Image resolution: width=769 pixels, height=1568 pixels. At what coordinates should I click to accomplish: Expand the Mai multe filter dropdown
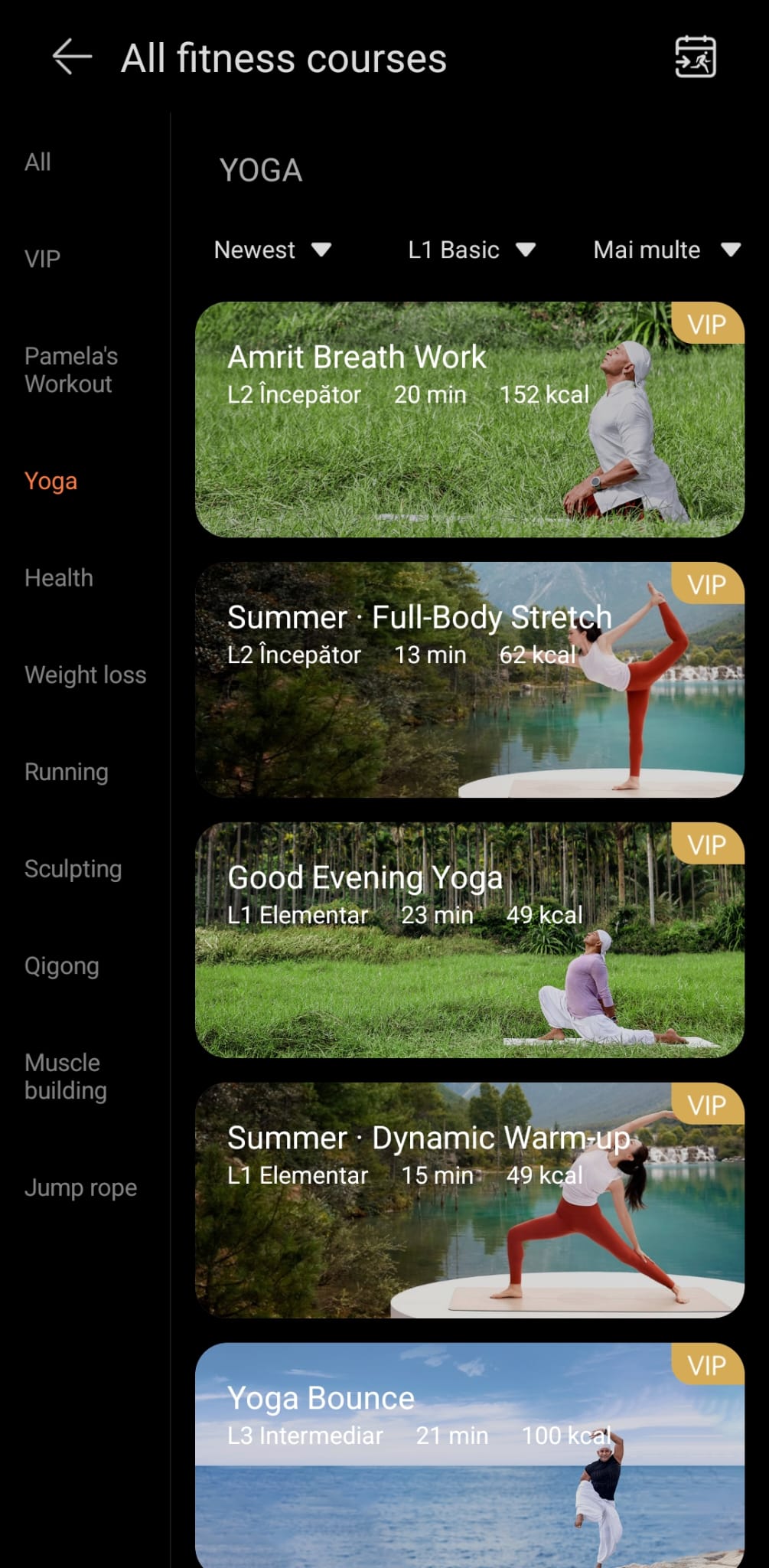click(x=666, y=250)
